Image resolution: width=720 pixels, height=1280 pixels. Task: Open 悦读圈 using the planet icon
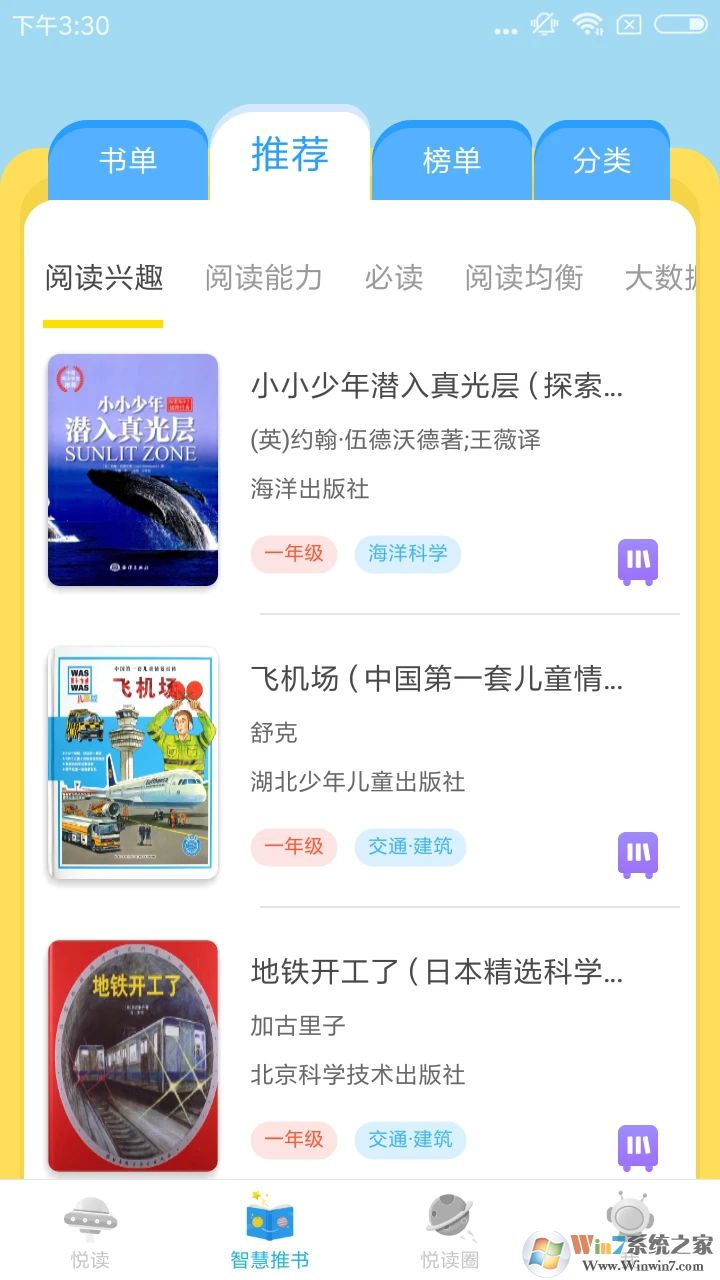(x=450, y=1218)
